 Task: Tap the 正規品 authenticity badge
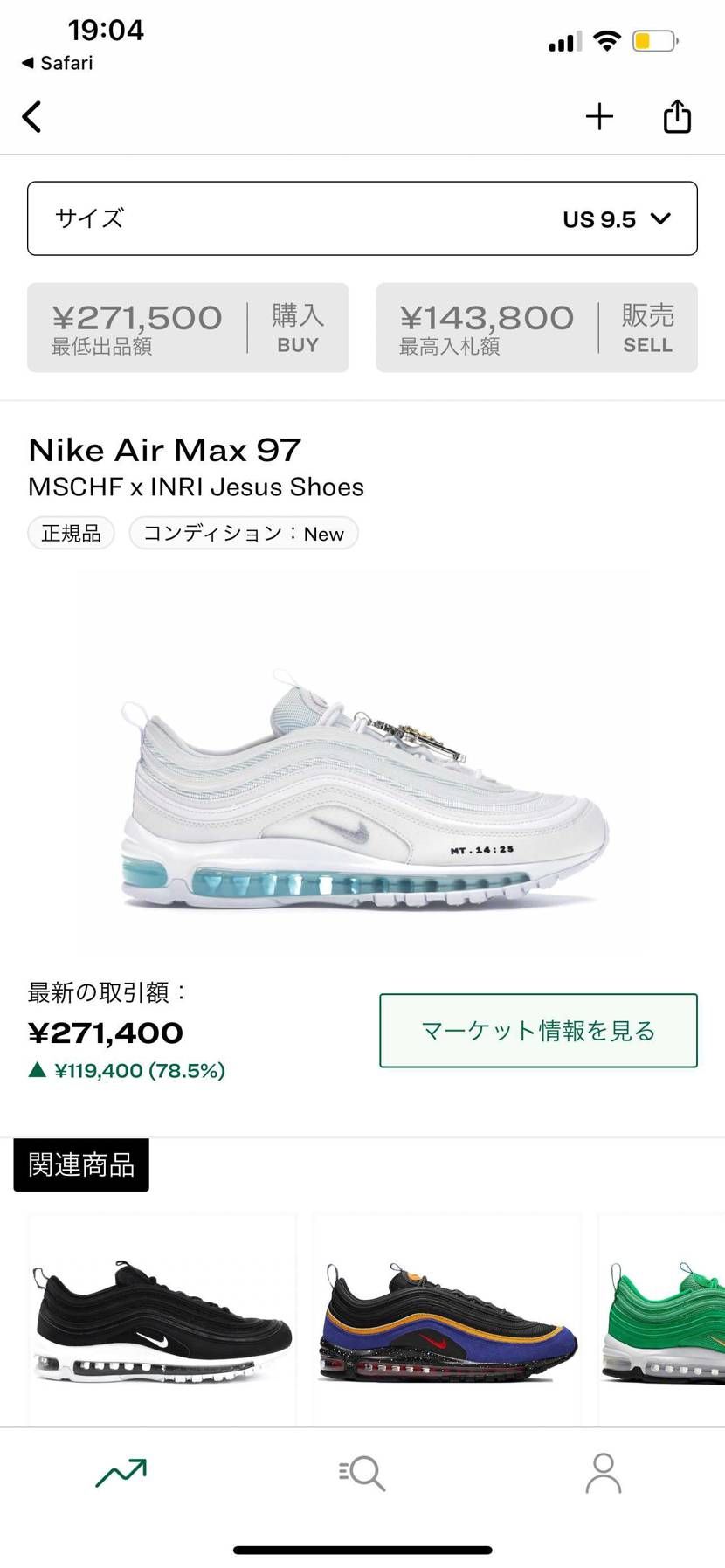70,533
